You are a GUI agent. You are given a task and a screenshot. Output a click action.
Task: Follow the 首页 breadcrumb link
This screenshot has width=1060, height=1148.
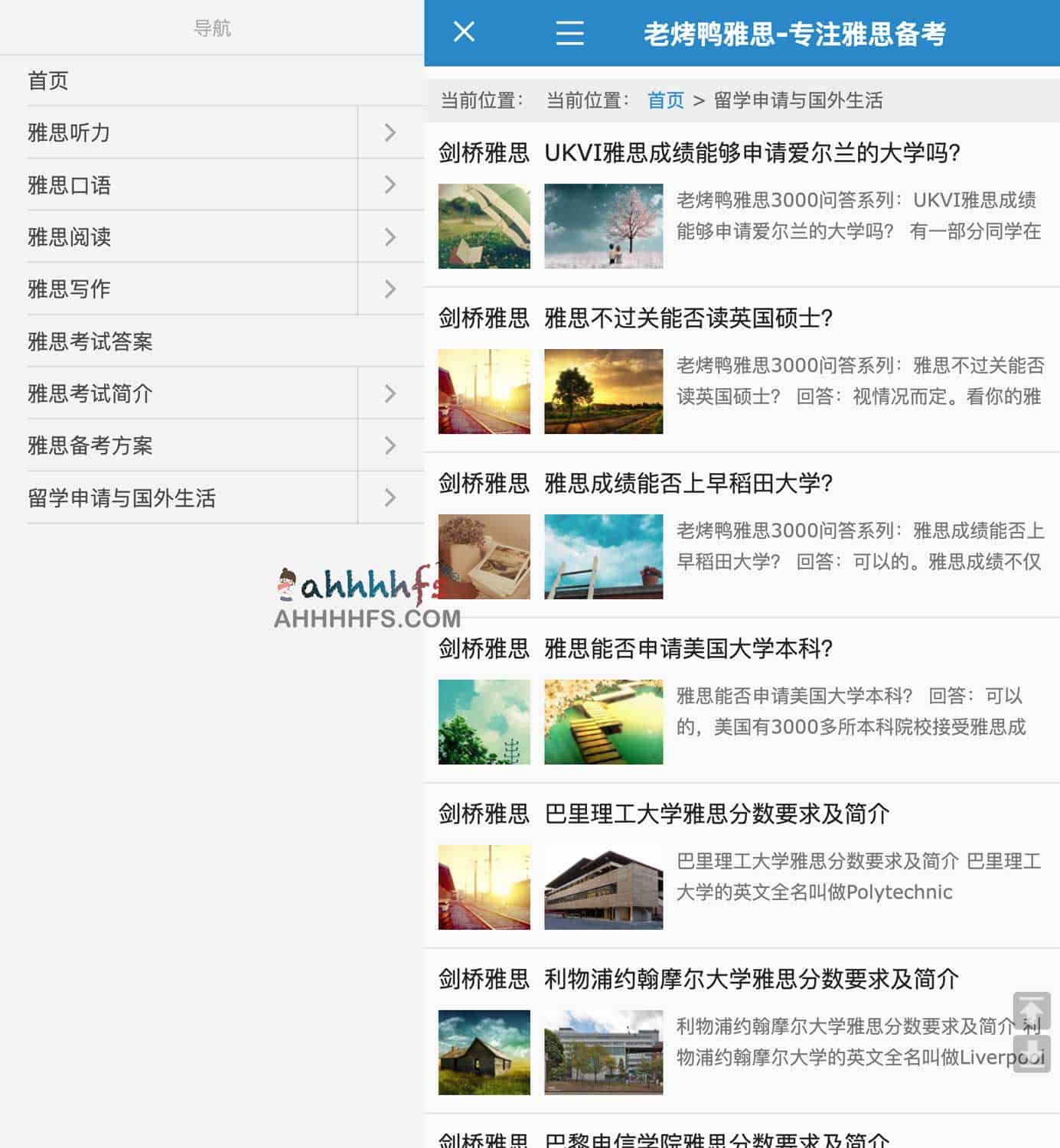pyautogui.click(x=665, y=100)
